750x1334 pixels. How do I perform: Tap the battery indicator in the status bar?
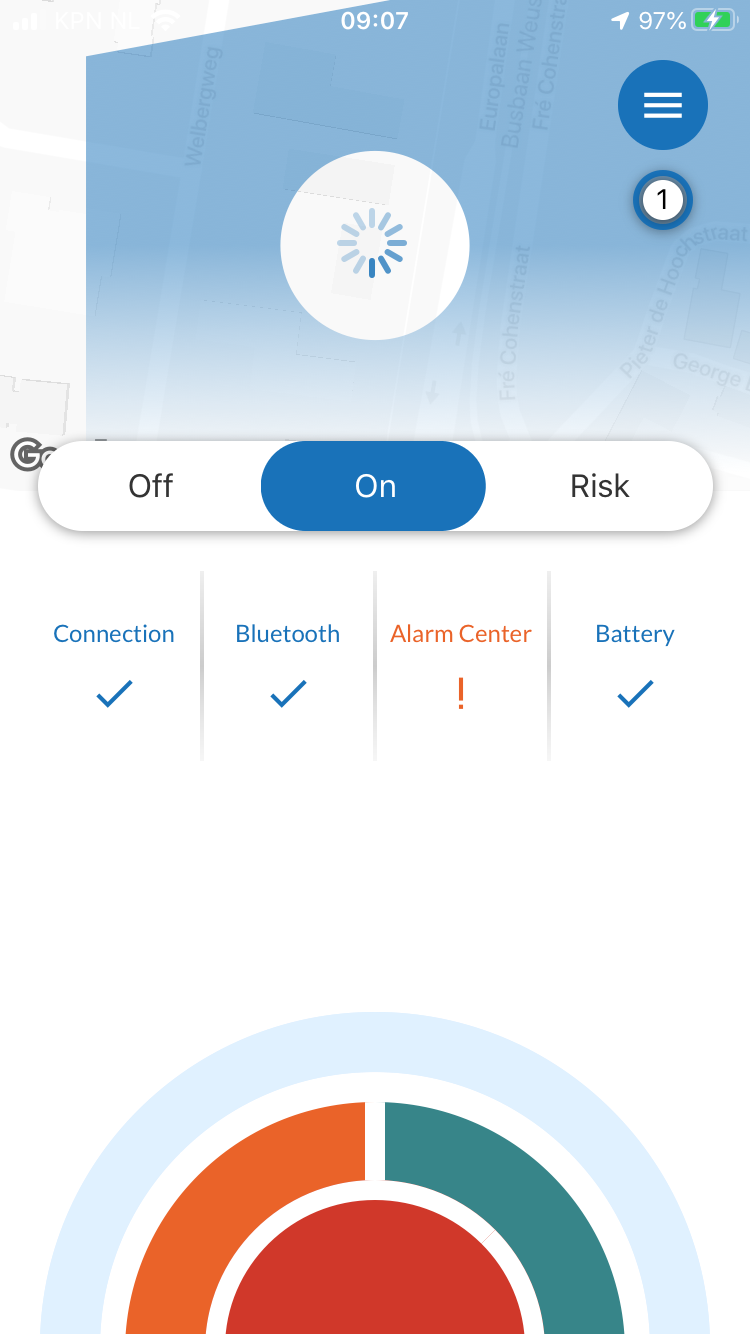click(712, 18)
